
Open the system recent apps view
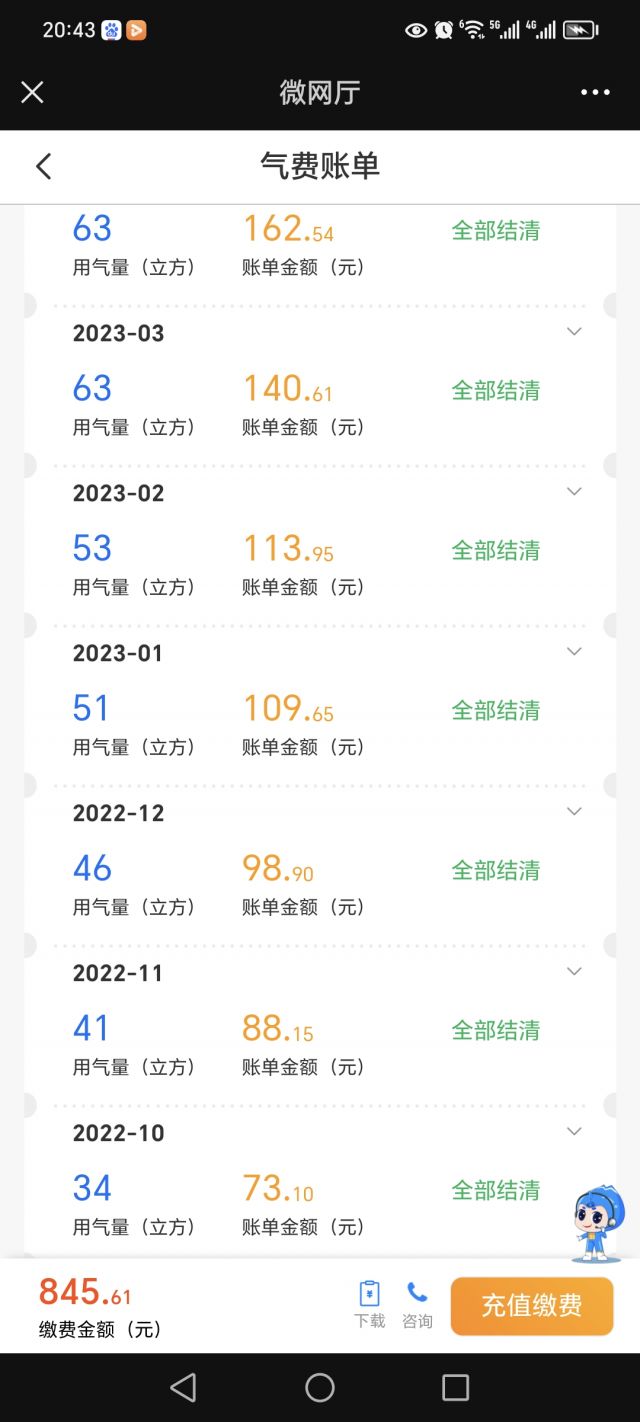[x=456, y=1387]
